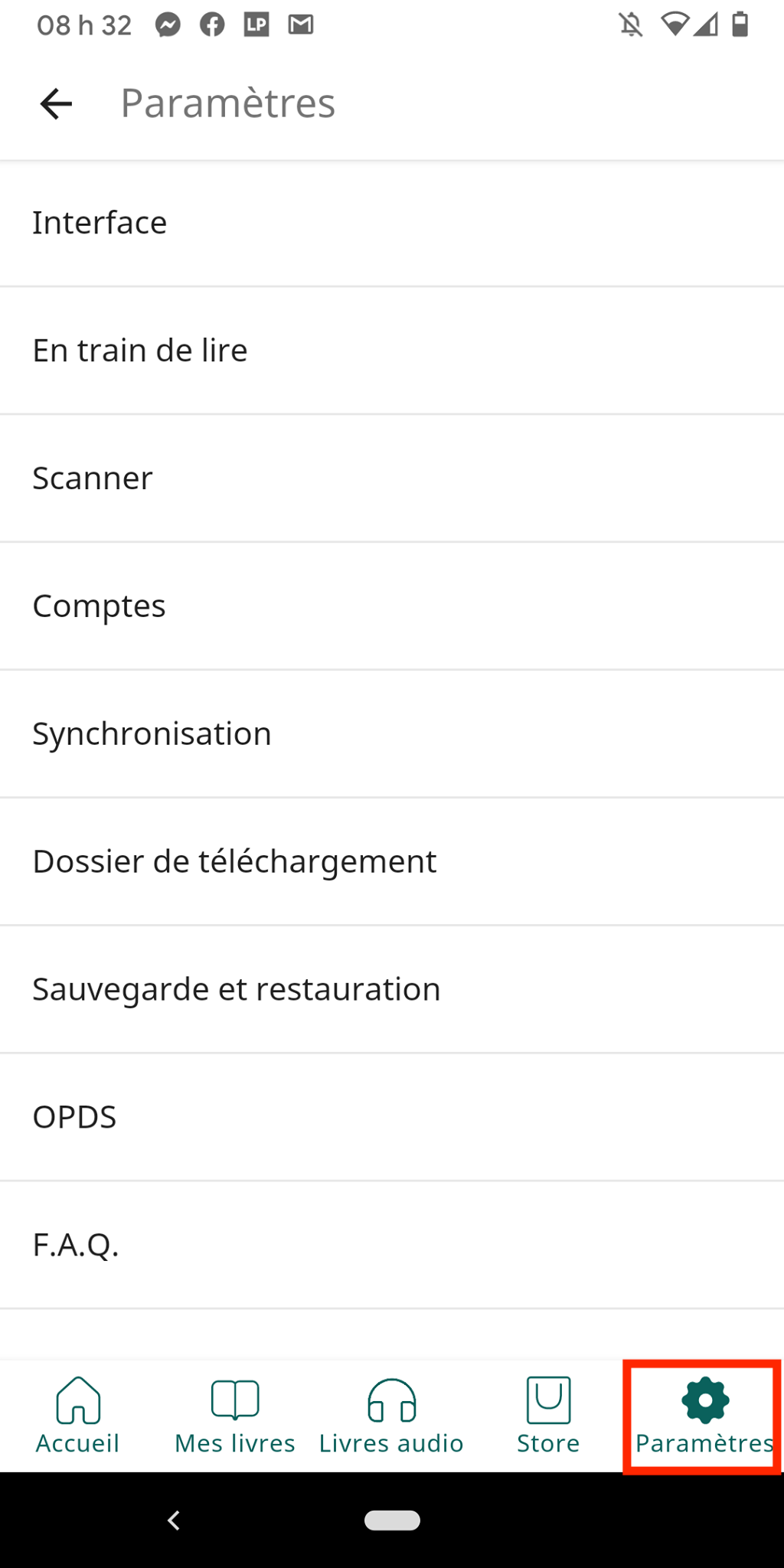This screenshot has width=784, height=1568.
Task: Tap the system home pill
Action: pos(392,1521)
